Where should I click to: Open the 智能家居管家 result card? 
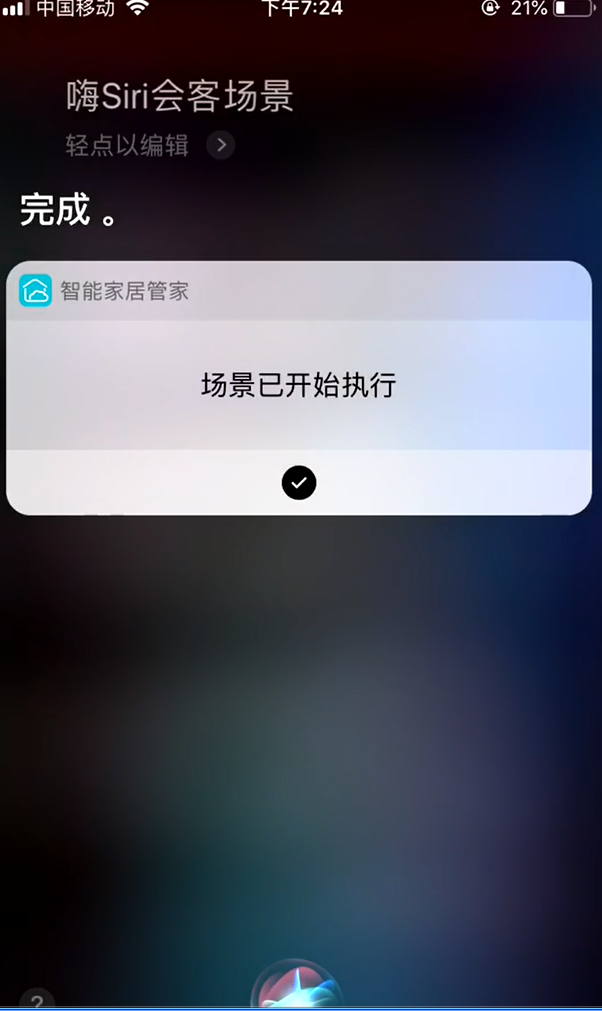click(298, 386)
